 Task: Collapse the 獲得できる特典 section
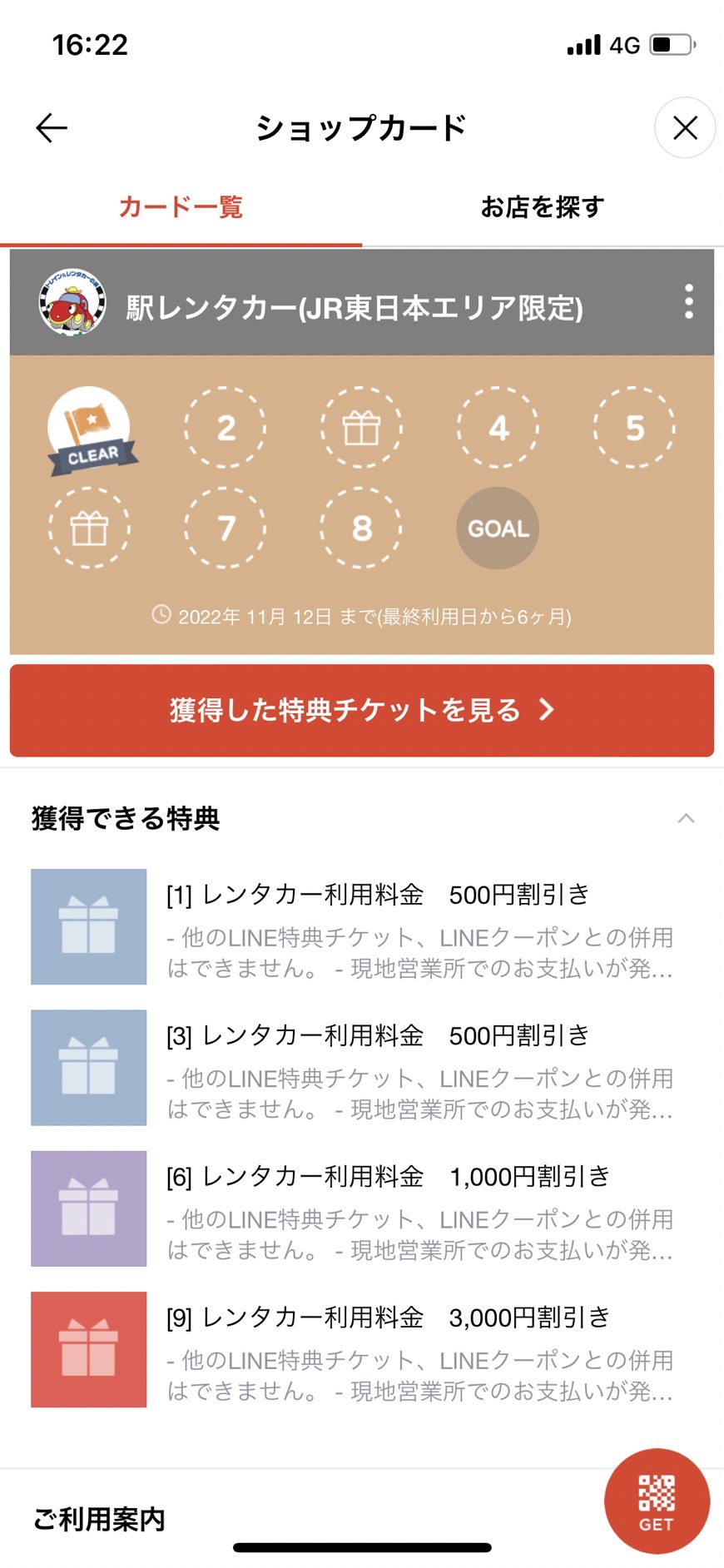point(686,818)
